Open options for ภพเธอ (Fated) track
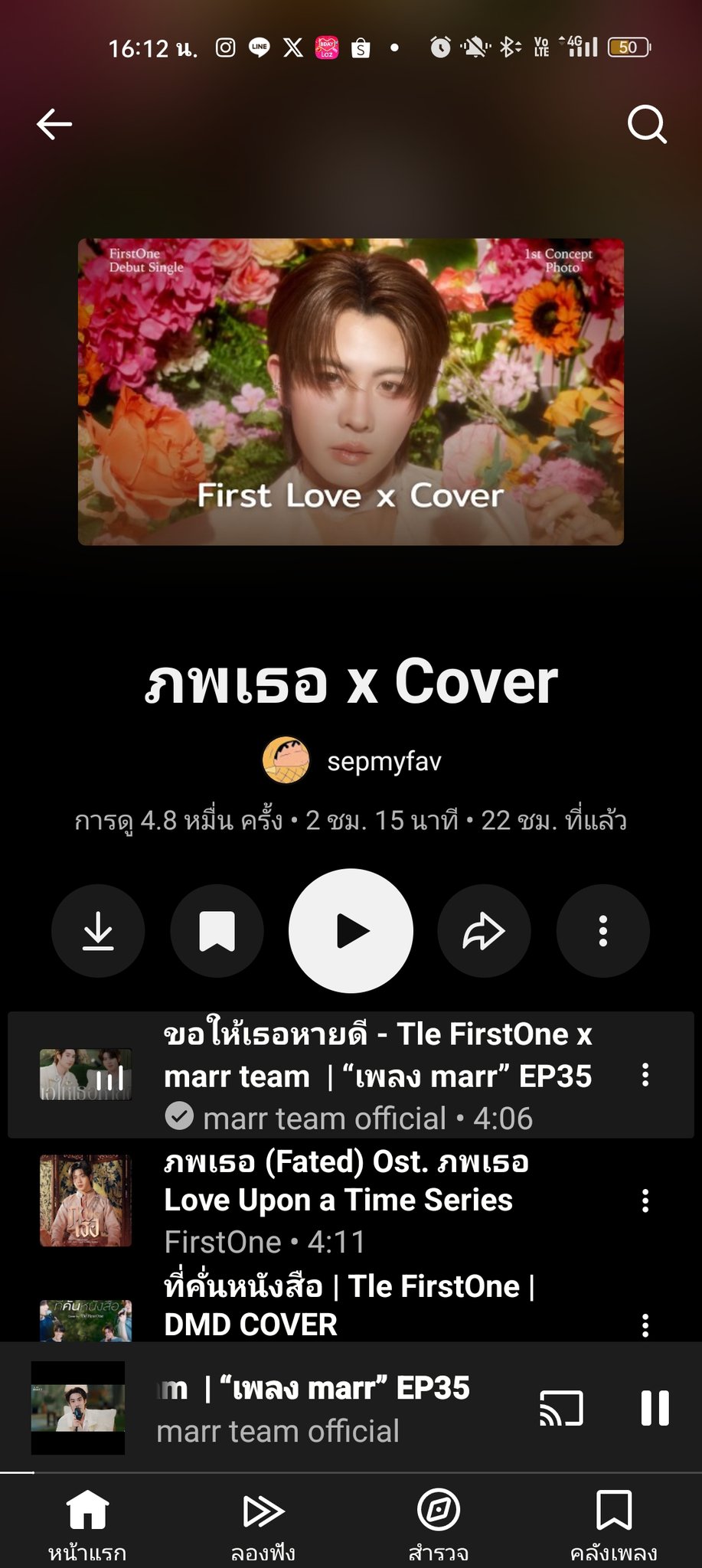This screenshot has height=1568, width=702. click(645, 1200)
